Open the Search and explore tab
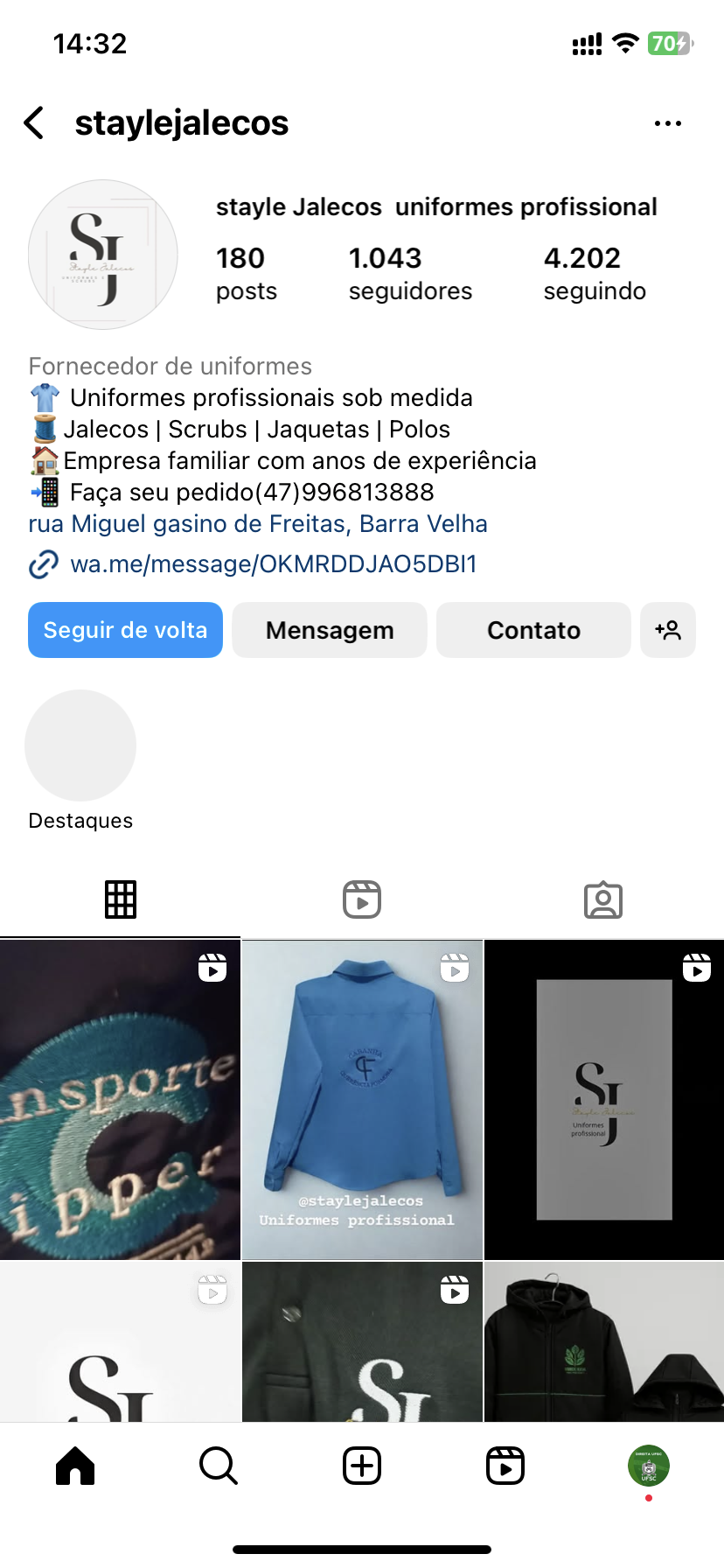 219,1466
